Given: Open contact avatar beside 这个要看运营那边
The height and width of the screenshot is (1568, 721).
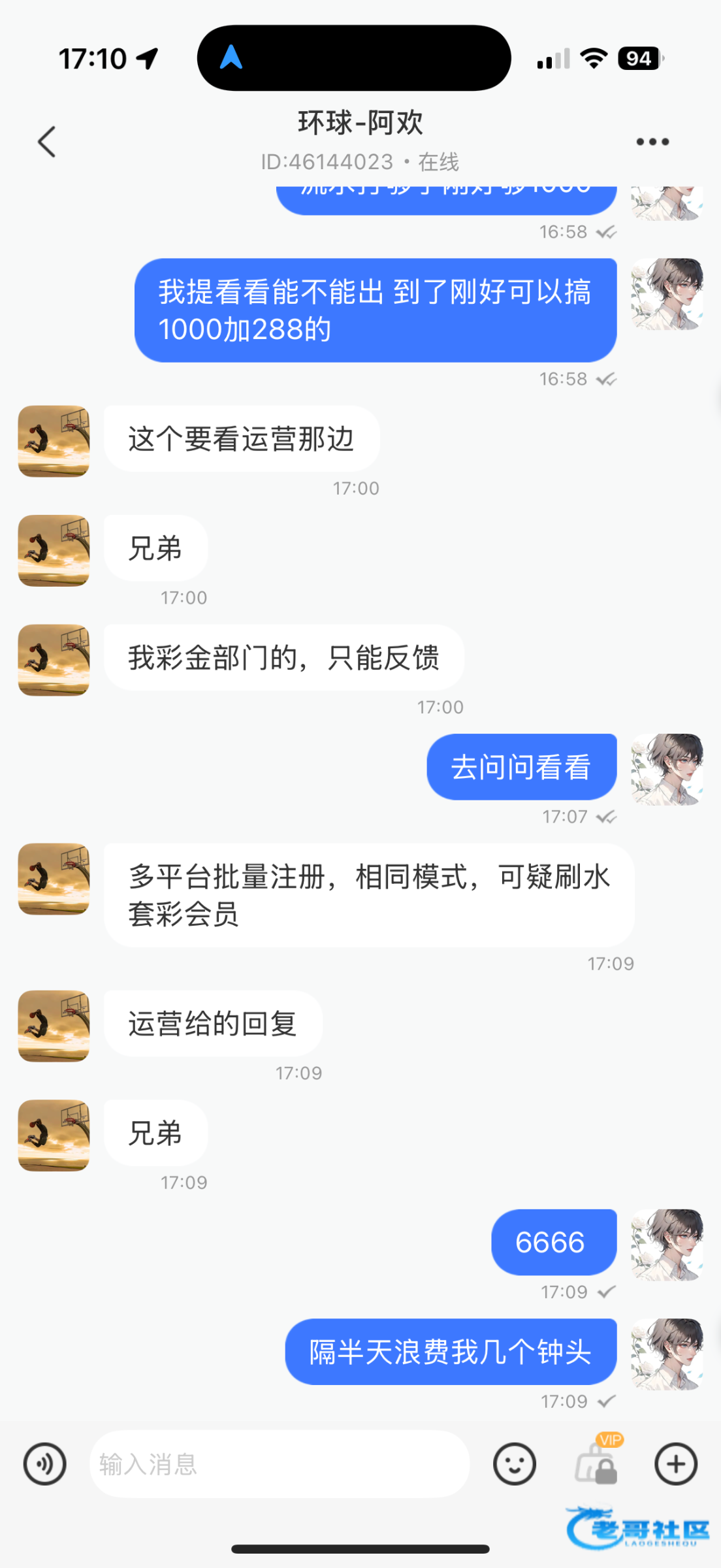Looking at the screenshot, I should 54,441.
